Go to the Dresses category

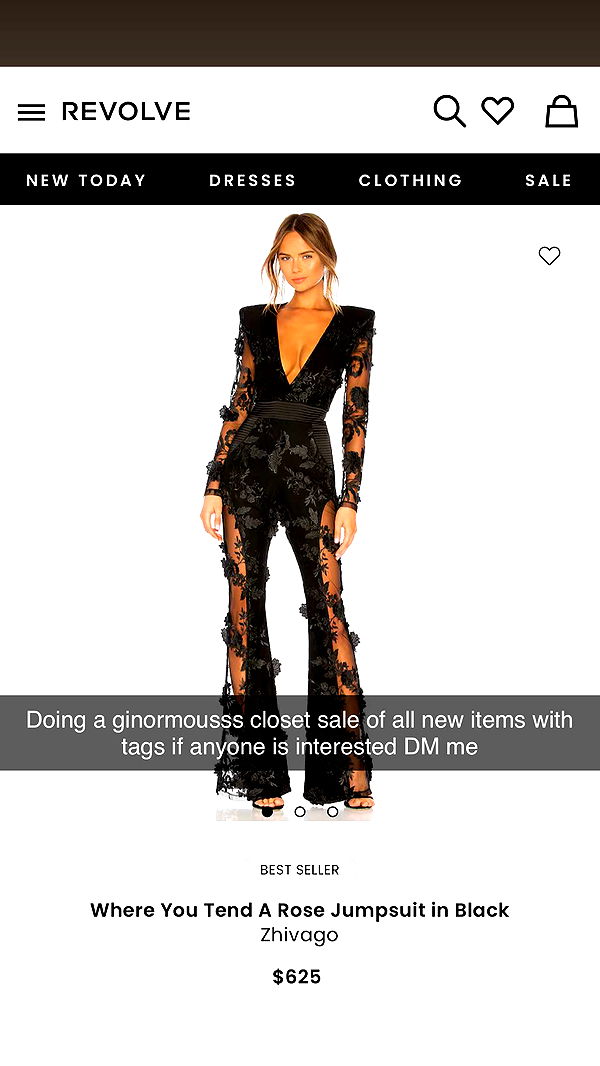[252, 180]
